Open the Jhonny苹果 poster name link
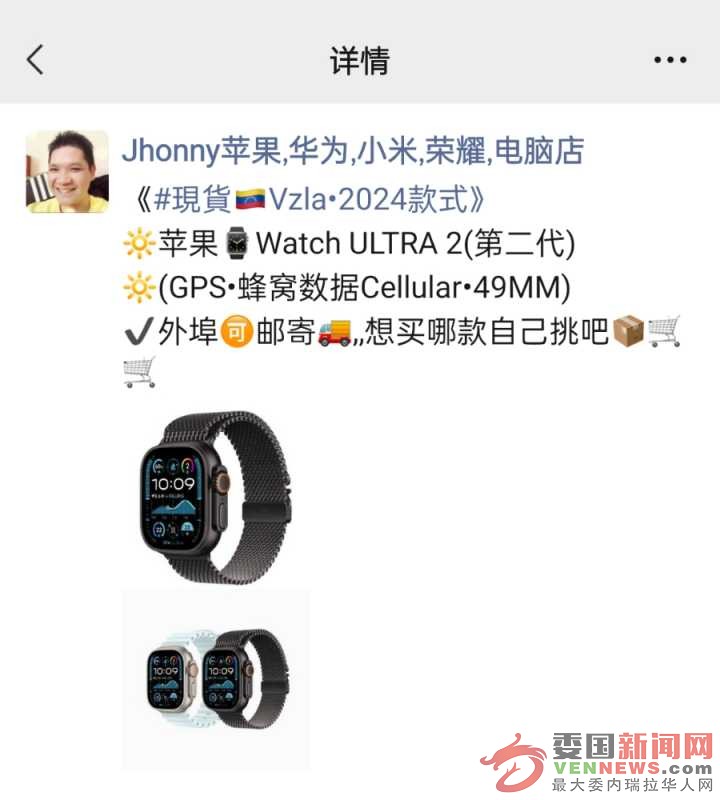 352,151
